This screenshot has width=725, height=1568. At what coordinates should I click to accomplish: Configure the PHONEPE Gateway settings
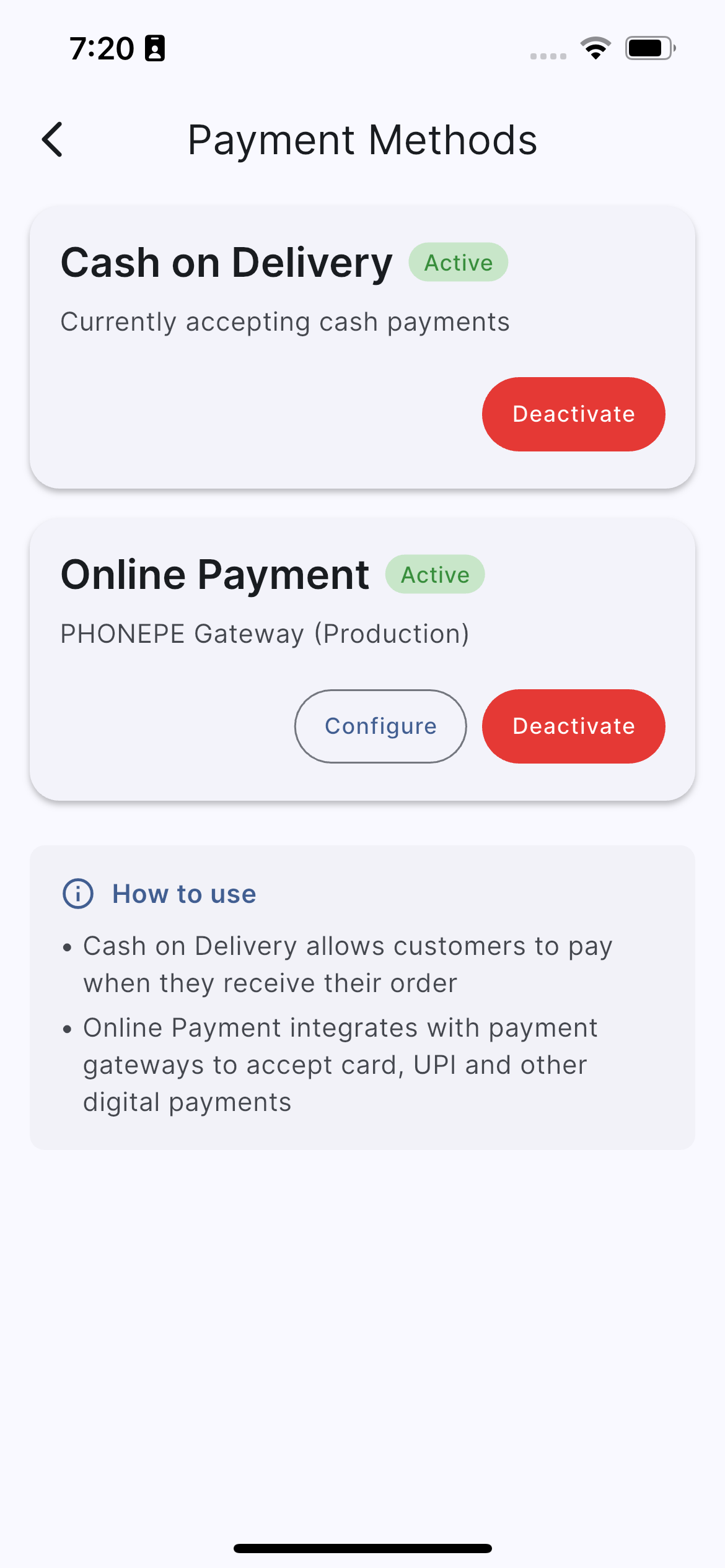pyautogui.click(x=380, y=726)
